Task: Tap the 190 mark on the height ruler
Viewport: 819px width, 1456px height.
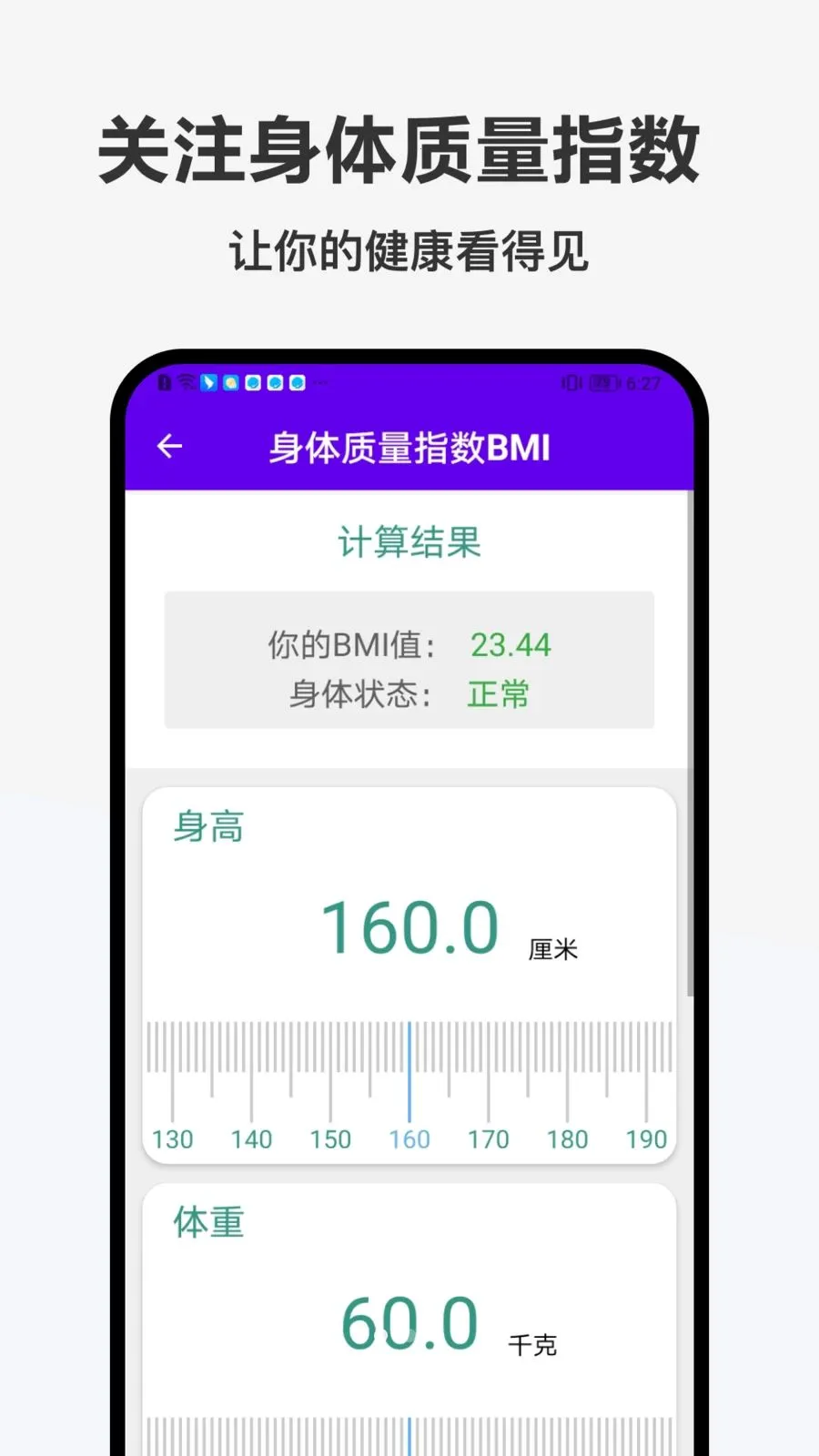Action: tap(646, 1138)
